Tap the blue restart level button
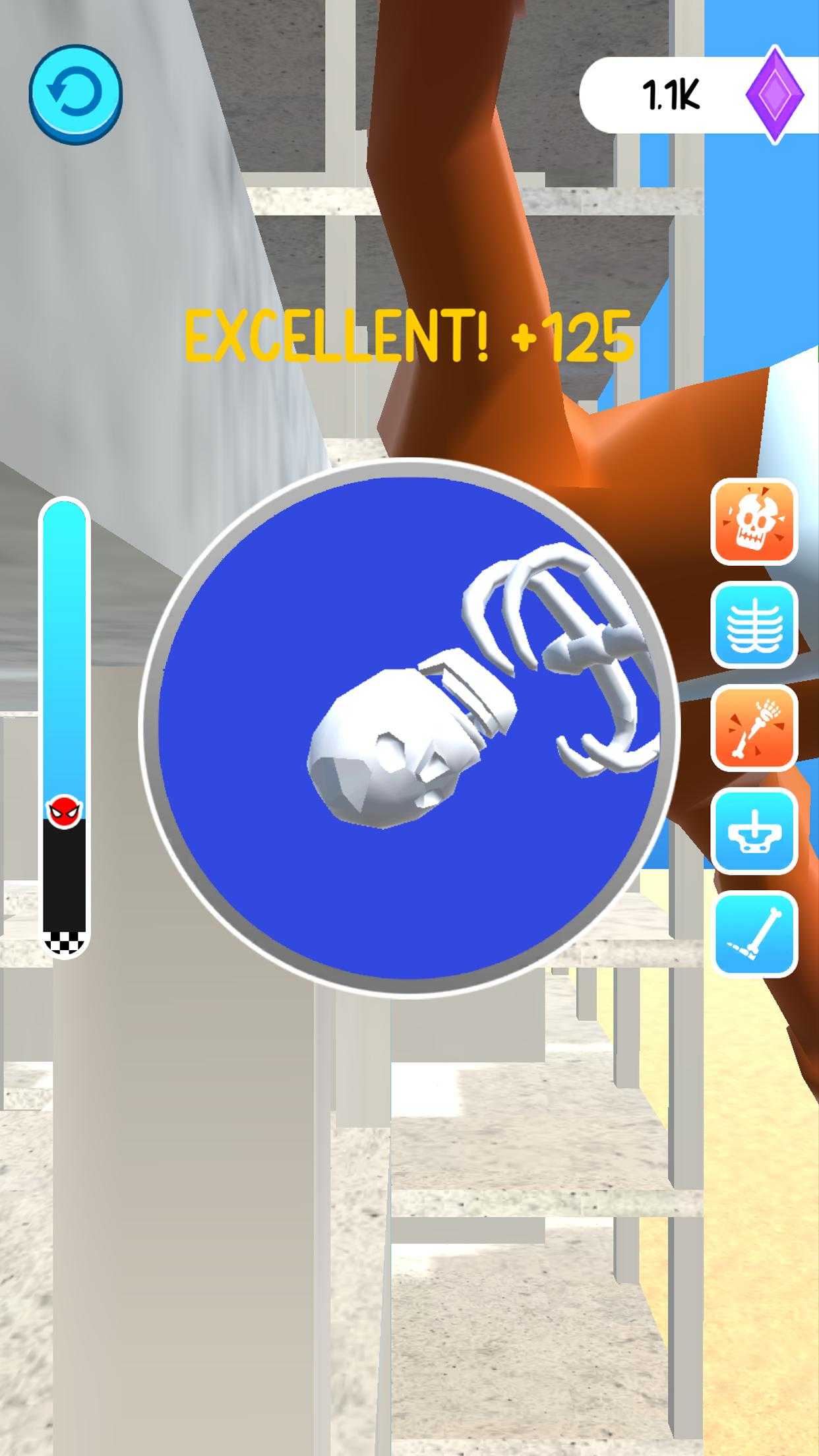The width and height of the screenshot is (819, 1456). (x=76, y=94)
